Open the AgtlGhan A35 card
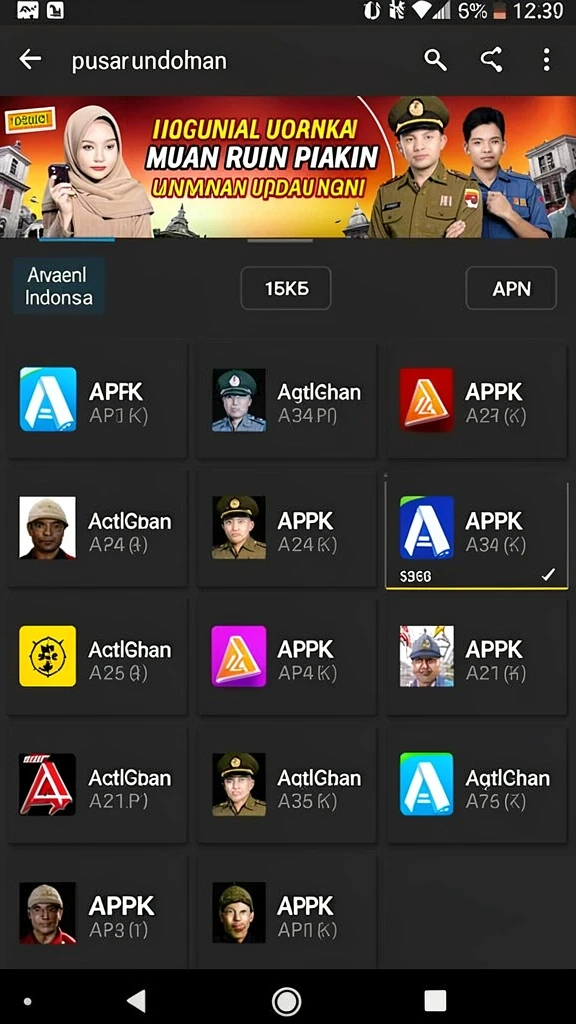 (287, 784)
